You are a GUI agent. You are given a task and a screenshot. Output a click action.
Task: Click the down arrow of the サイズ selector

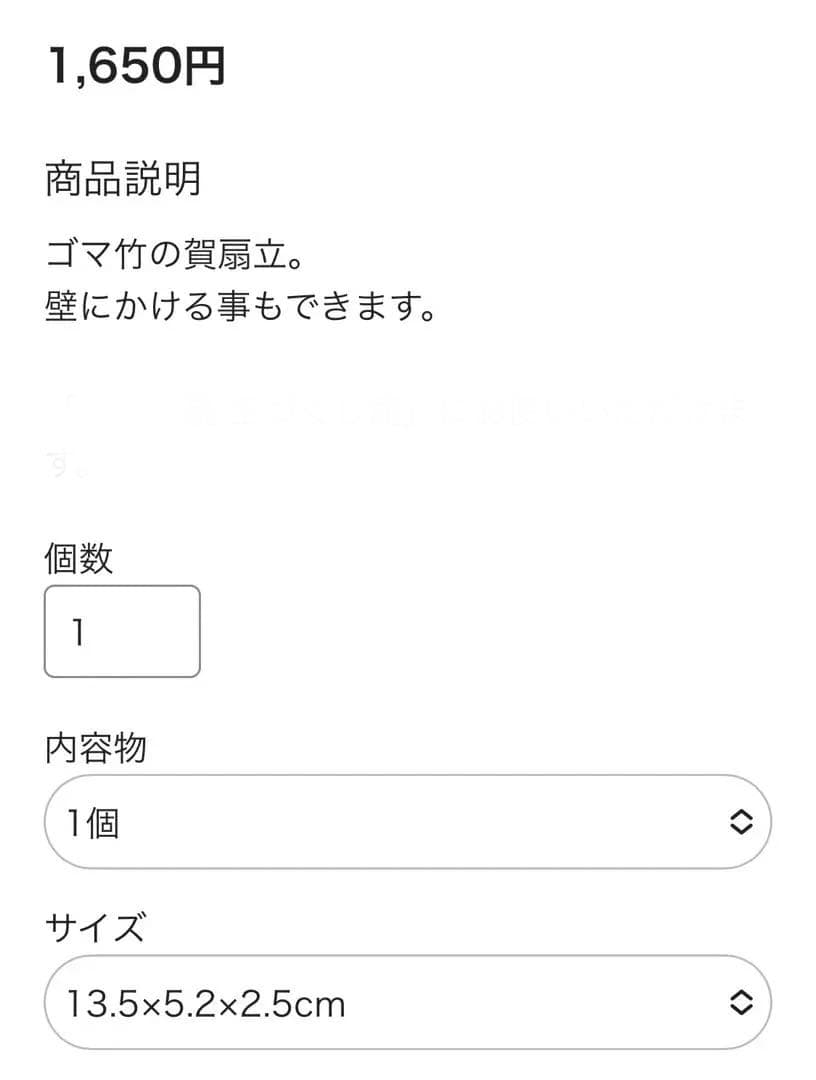(741, 1010)
